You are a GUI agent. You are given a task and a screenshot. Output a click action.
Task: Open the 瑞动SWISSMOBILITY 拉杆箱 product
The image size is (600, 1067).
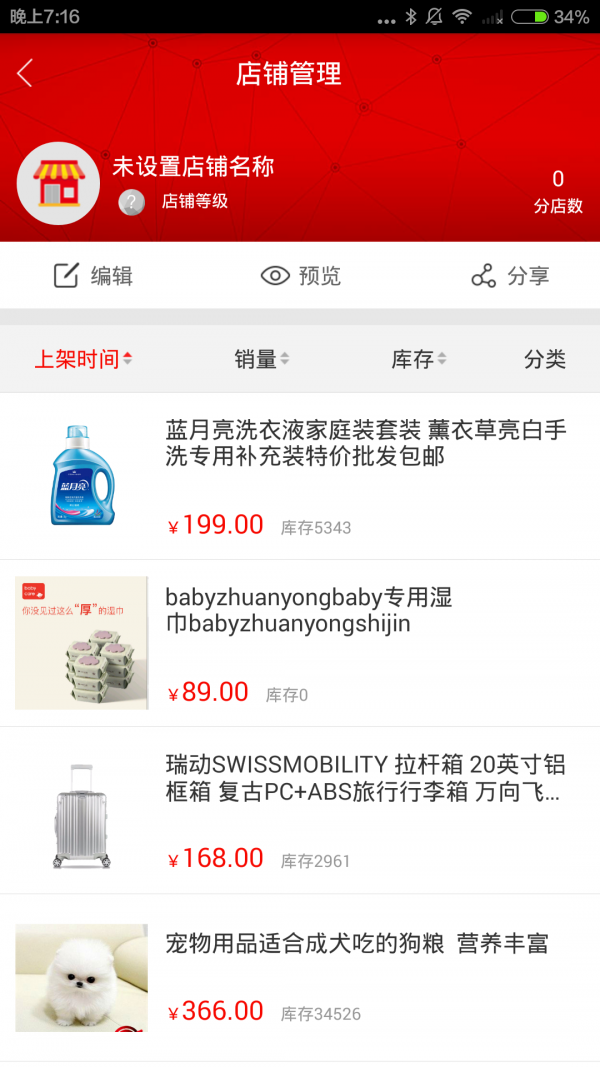point(300,810)
